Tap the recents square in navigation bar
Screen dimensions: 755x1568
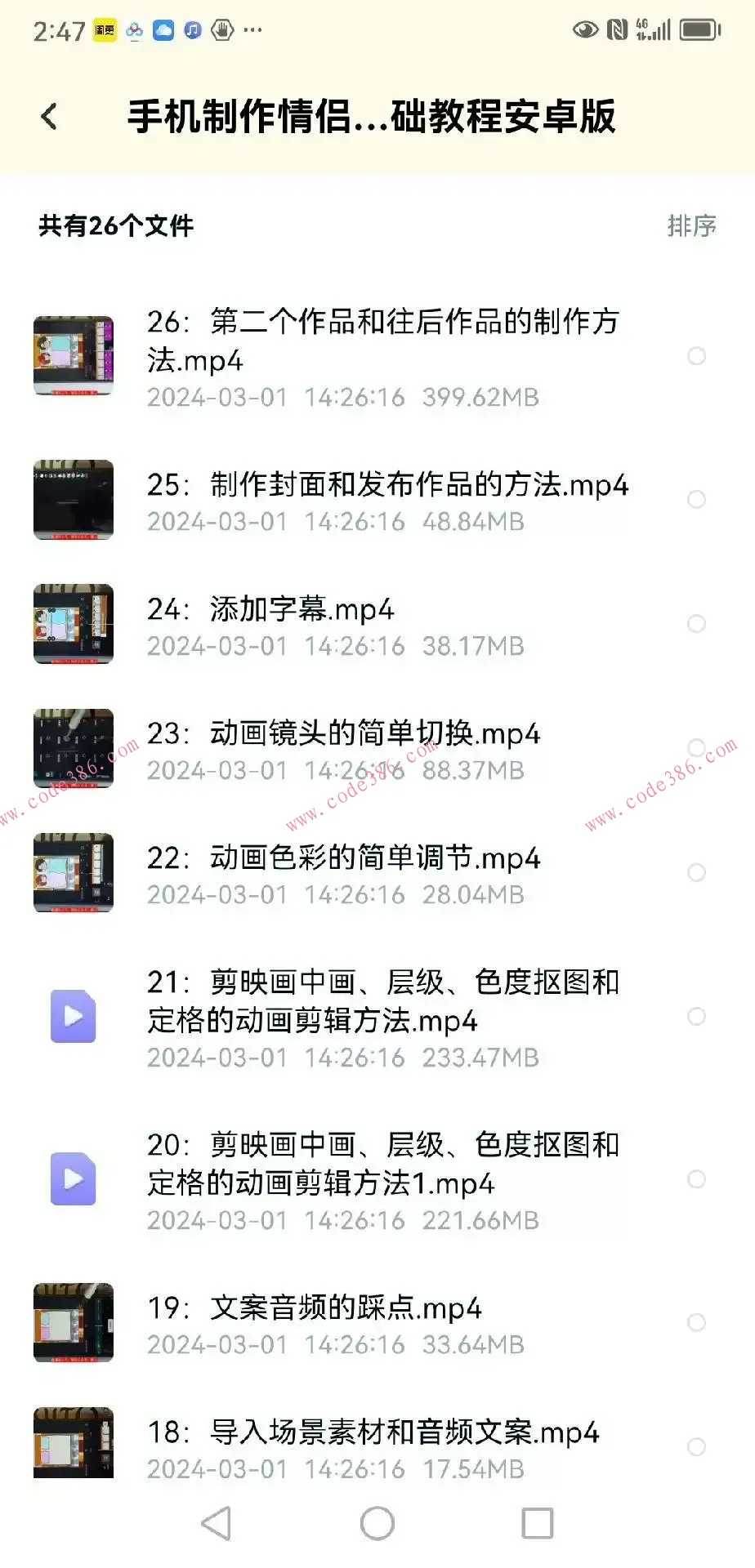536,1522
